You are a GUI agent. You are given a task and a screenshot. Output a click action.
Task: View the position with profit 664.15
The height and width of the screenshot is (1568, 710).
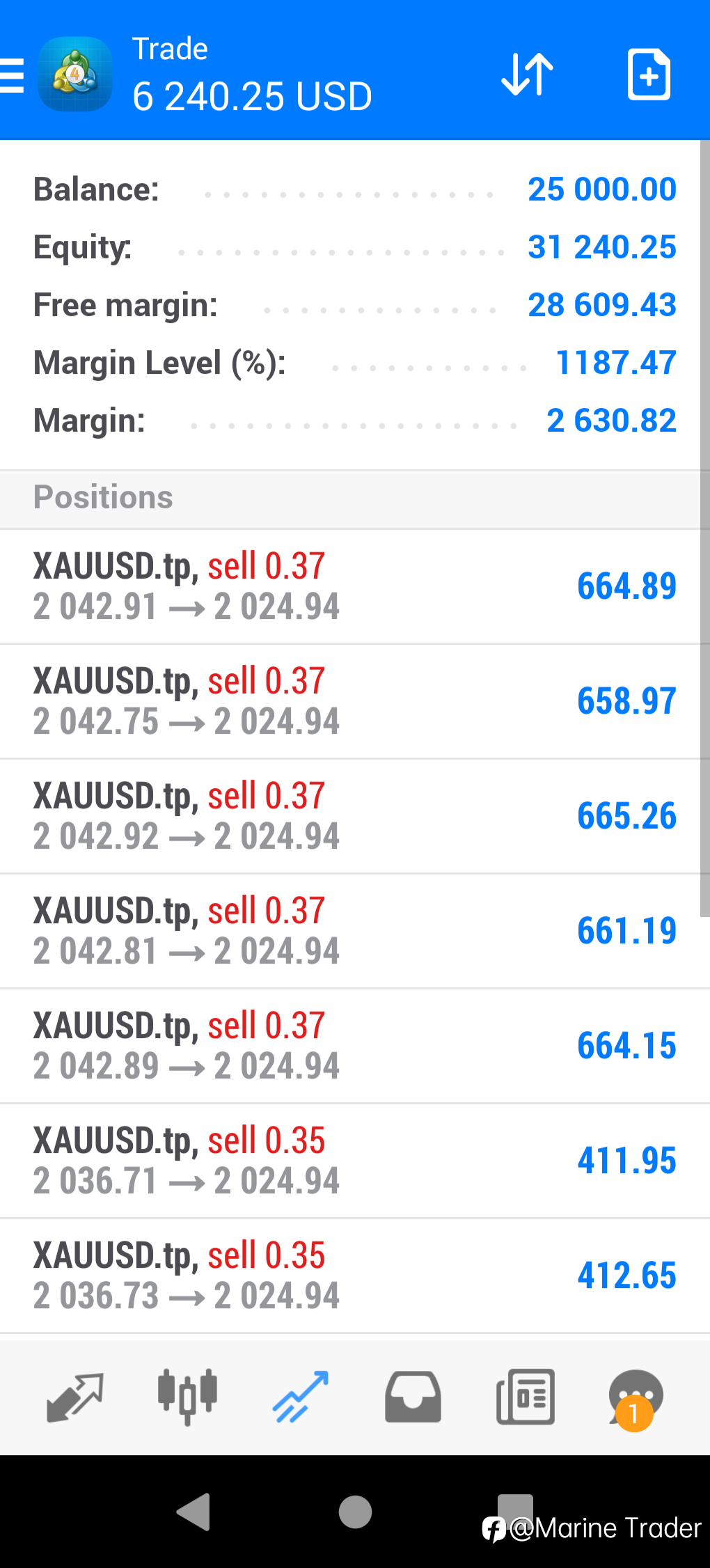(x=355, y=1046)
